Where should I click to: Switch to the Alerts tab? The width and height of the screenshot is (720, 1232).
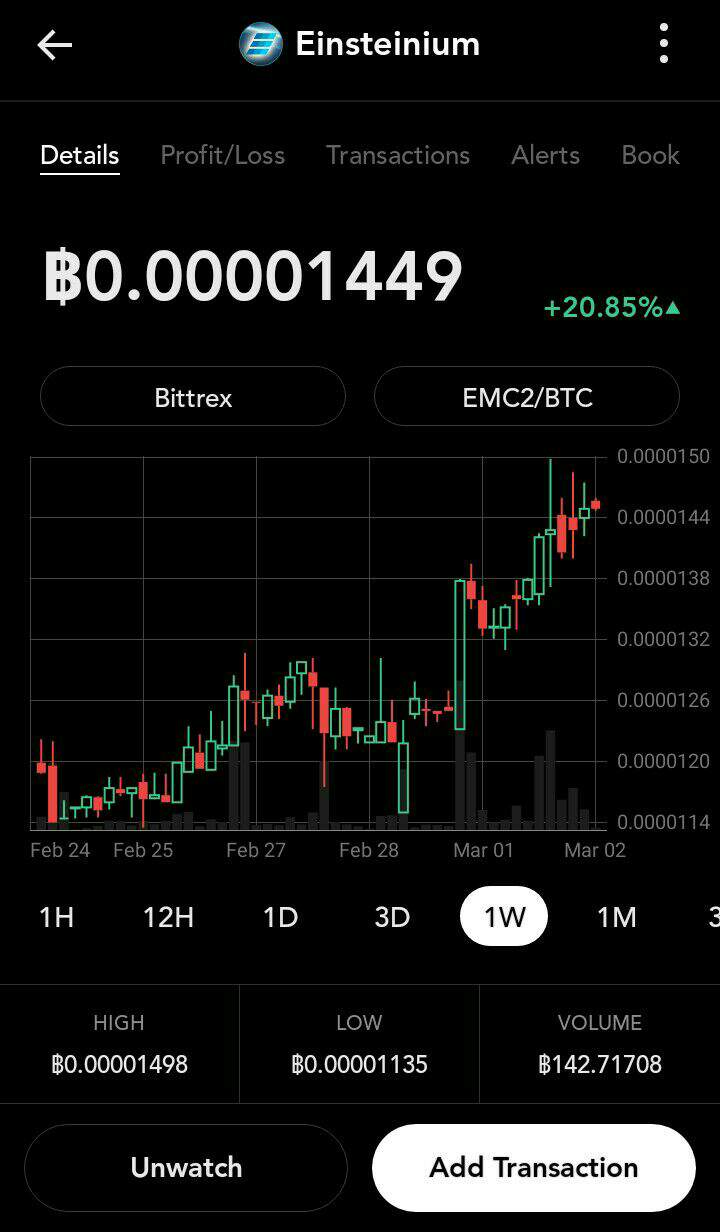(x=545, y=155)
